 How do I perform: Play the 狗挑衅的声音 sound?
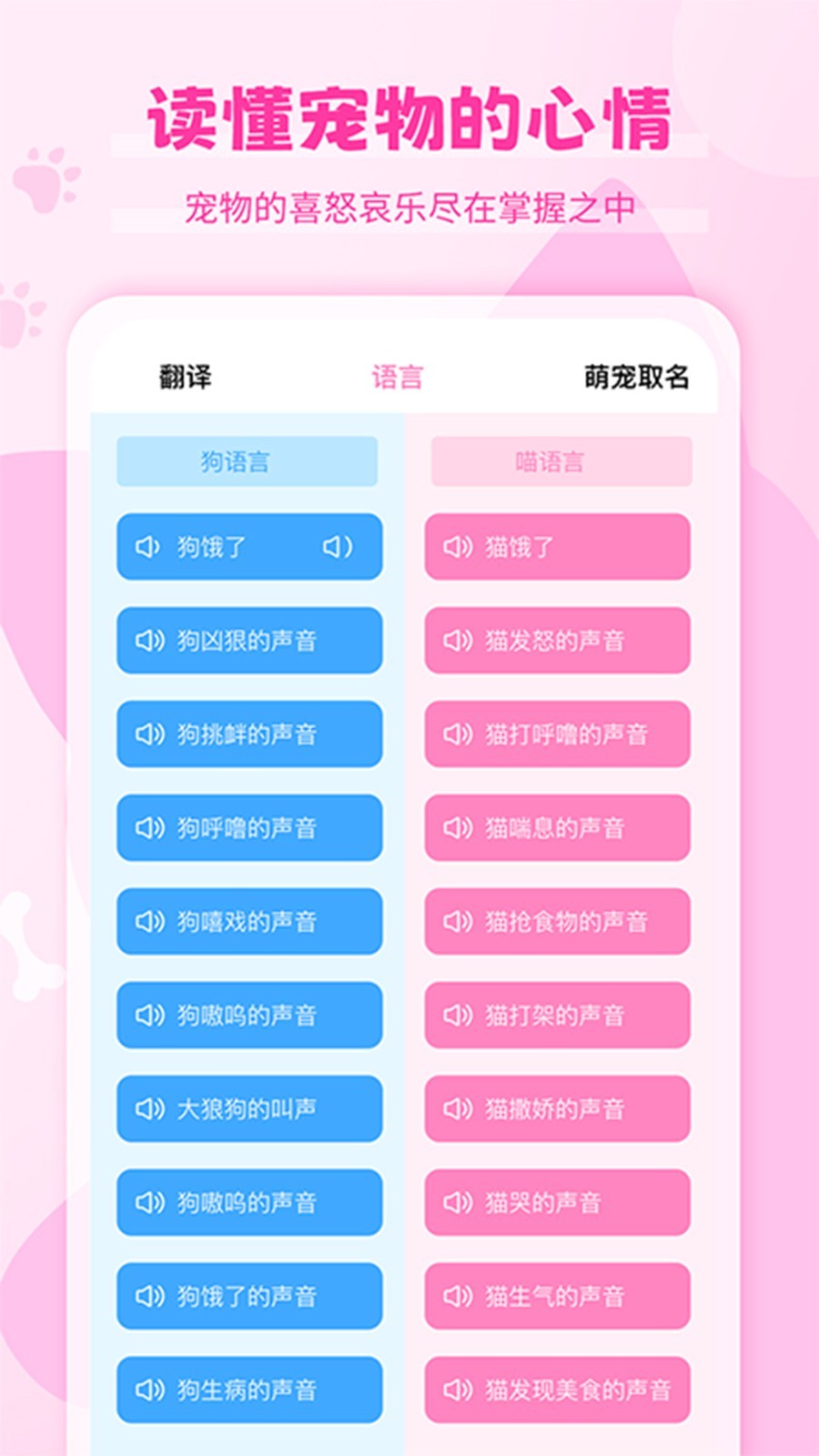[x=250, y=734]
